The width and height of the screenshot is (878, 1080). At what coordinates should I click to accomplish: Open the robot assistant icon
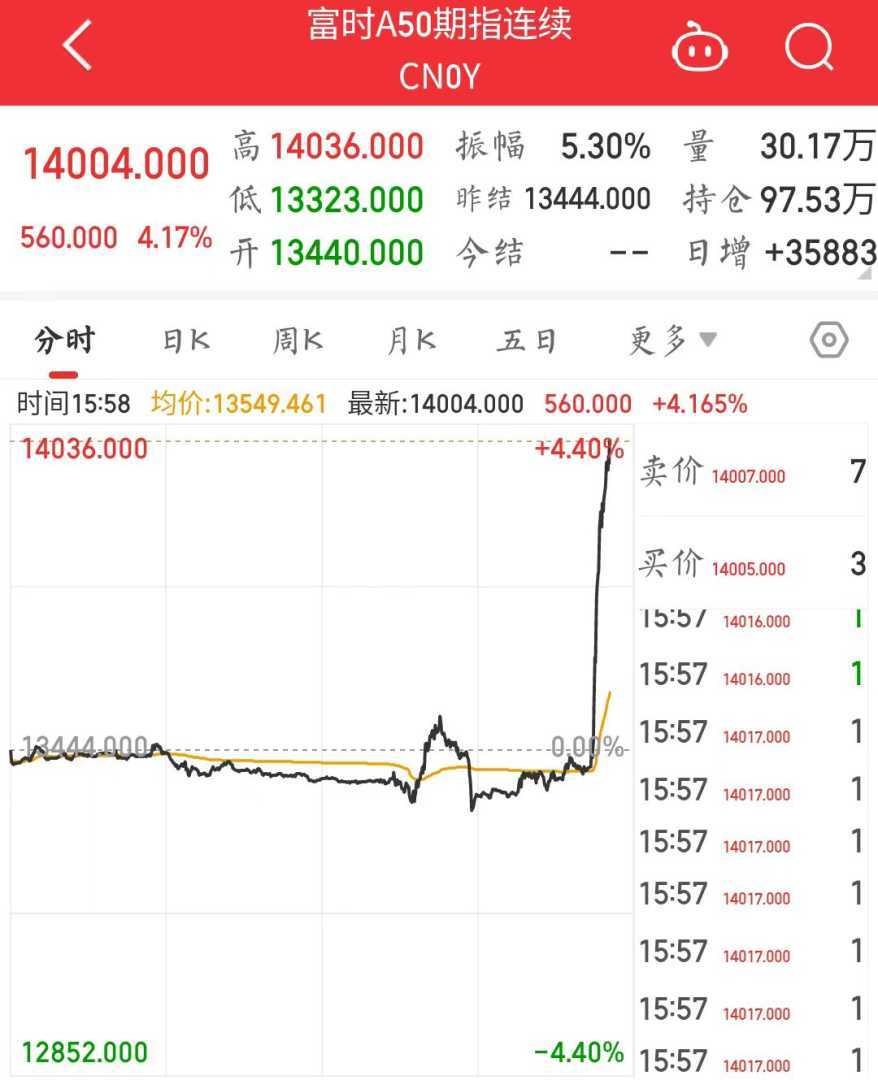coord(699,48)
